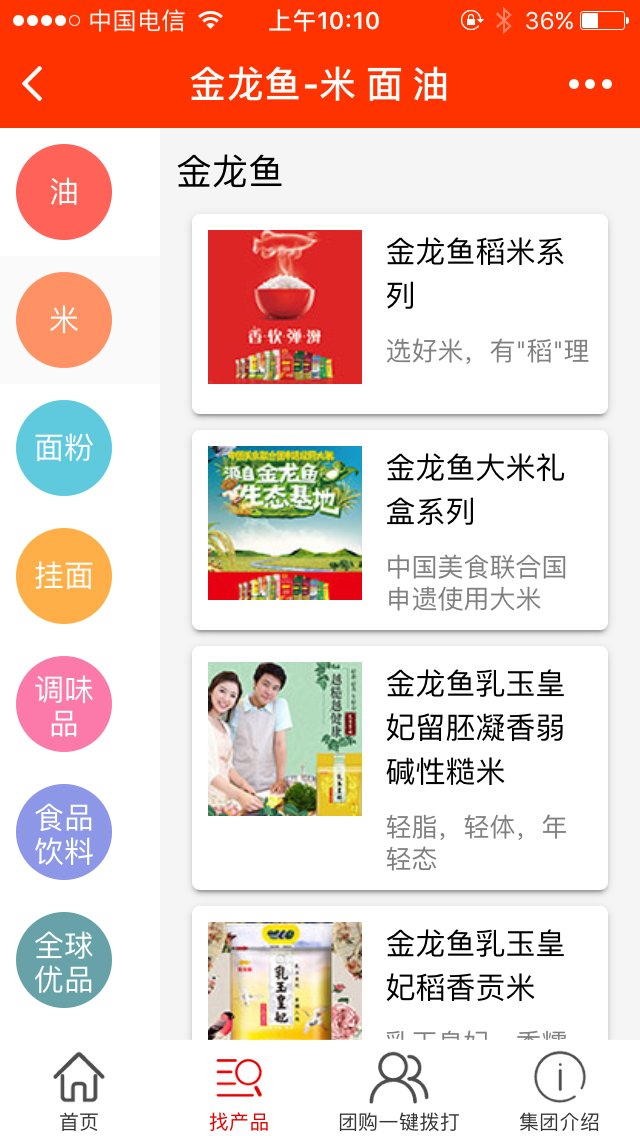
Task: Choose the 调味品 category
Action: click(64, 704)
